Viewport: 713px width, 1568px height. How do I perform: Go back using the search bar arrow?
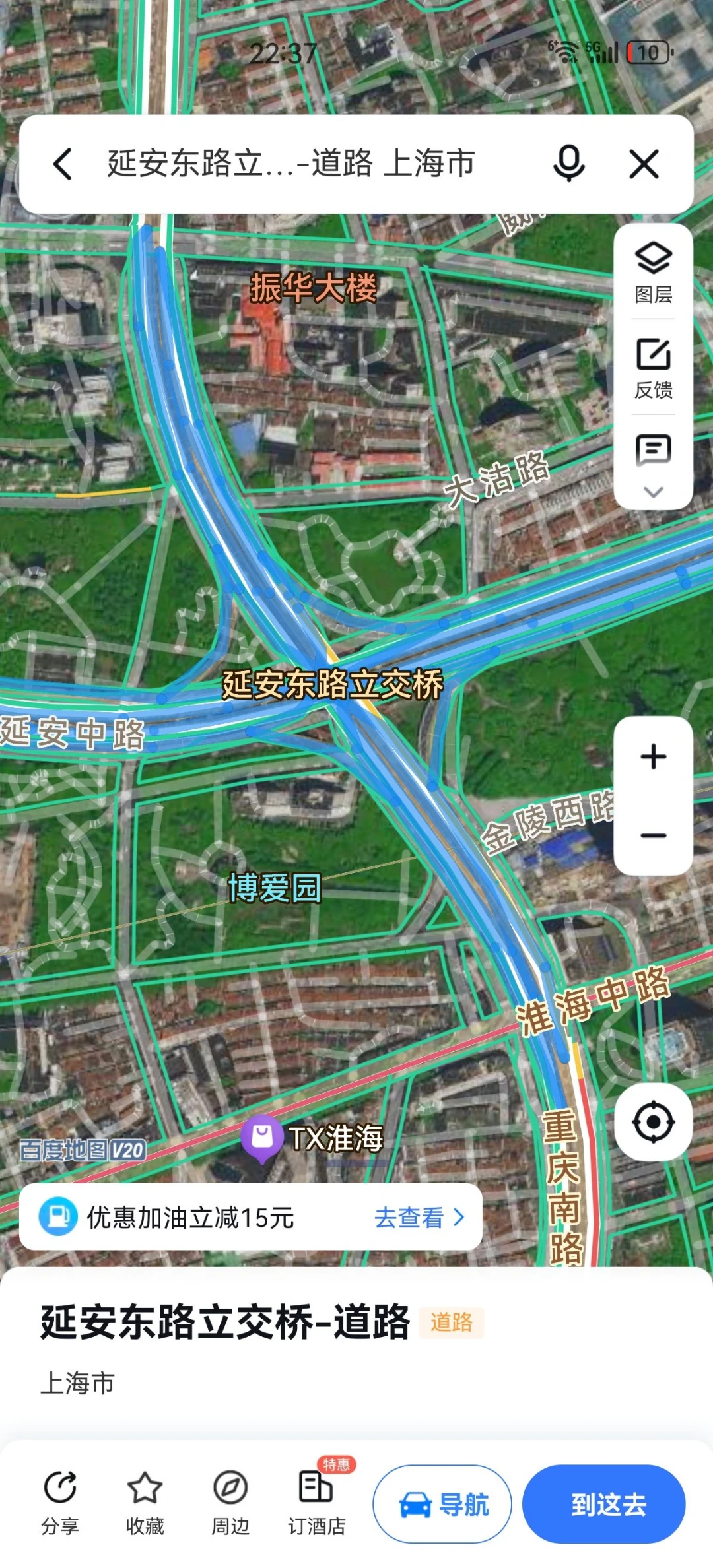63,164
